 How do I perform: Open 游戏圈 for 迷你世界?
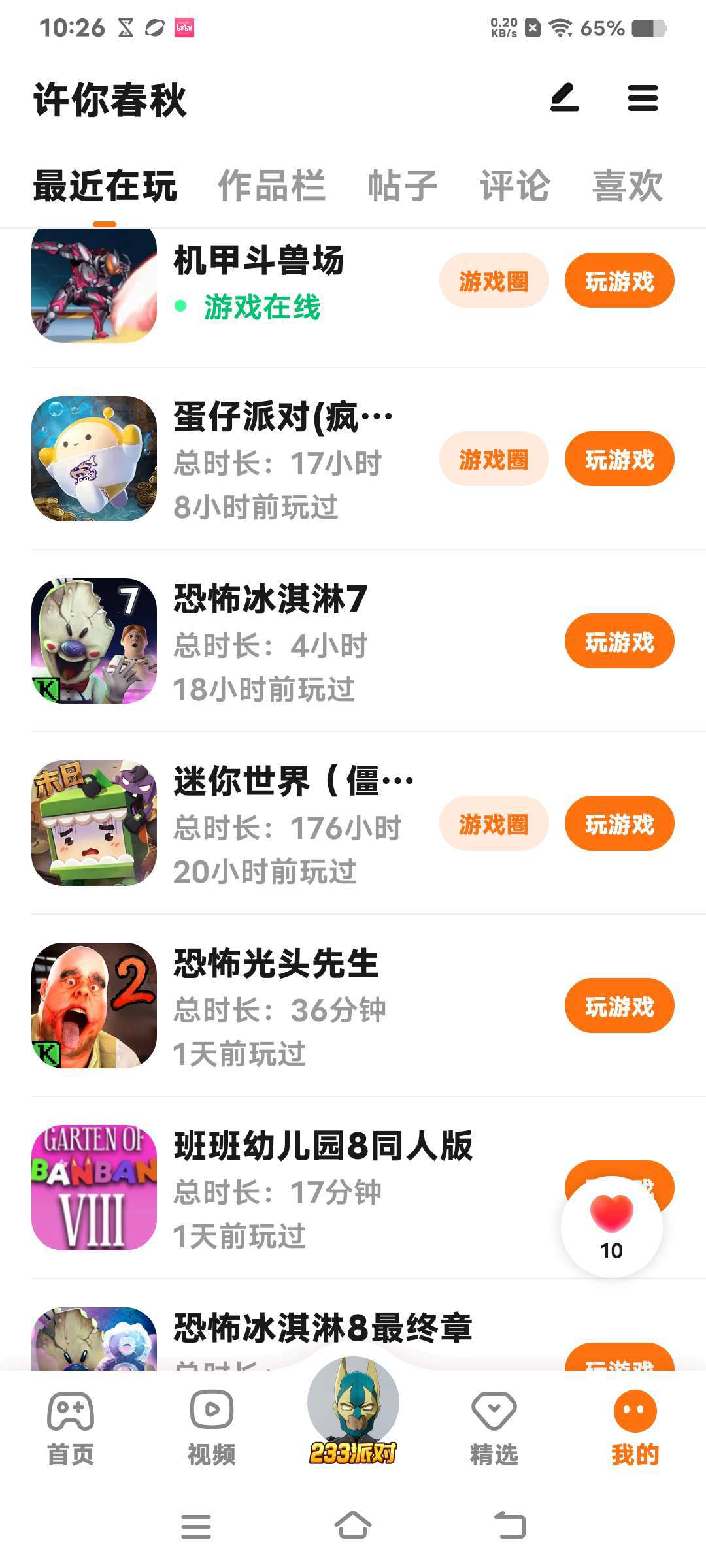point(494,824)
